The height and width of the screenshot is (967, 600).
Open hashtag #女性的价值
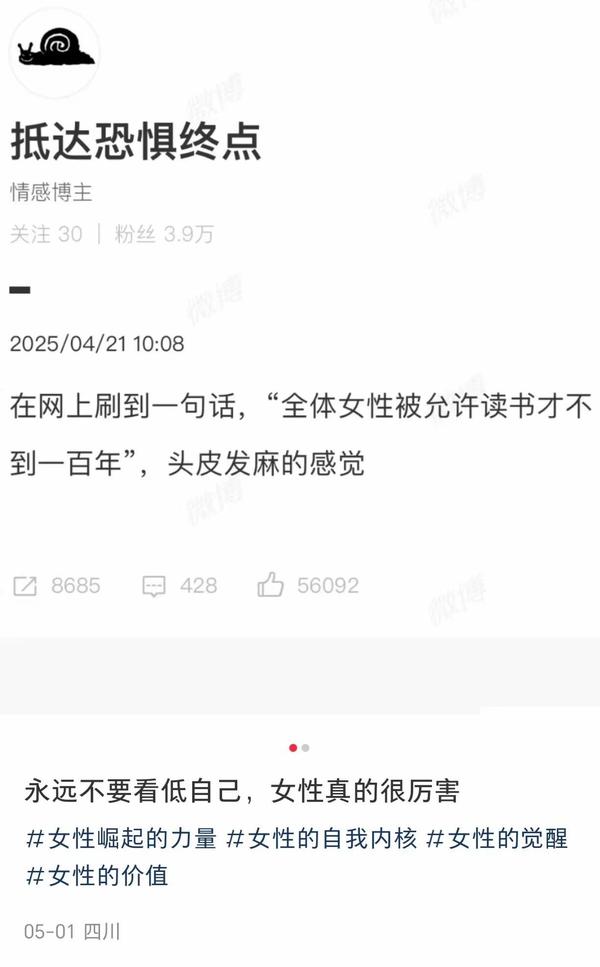pyautogui.click(x=97, y=876)
